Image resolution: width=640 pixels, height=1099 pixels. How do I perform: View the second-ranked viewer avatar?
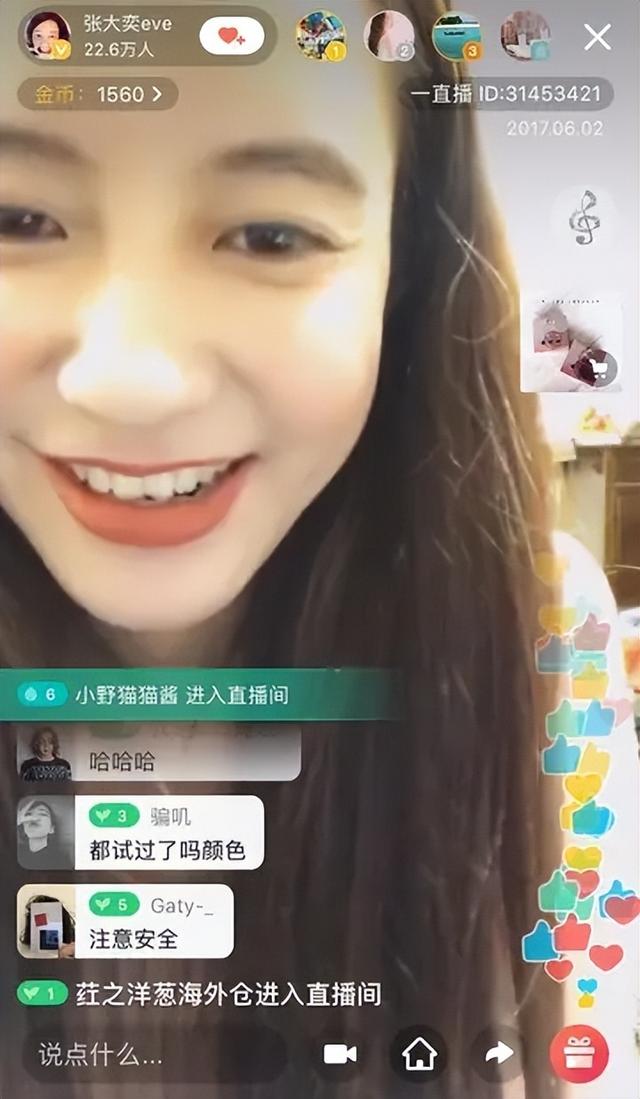click(x=389, y=36)
